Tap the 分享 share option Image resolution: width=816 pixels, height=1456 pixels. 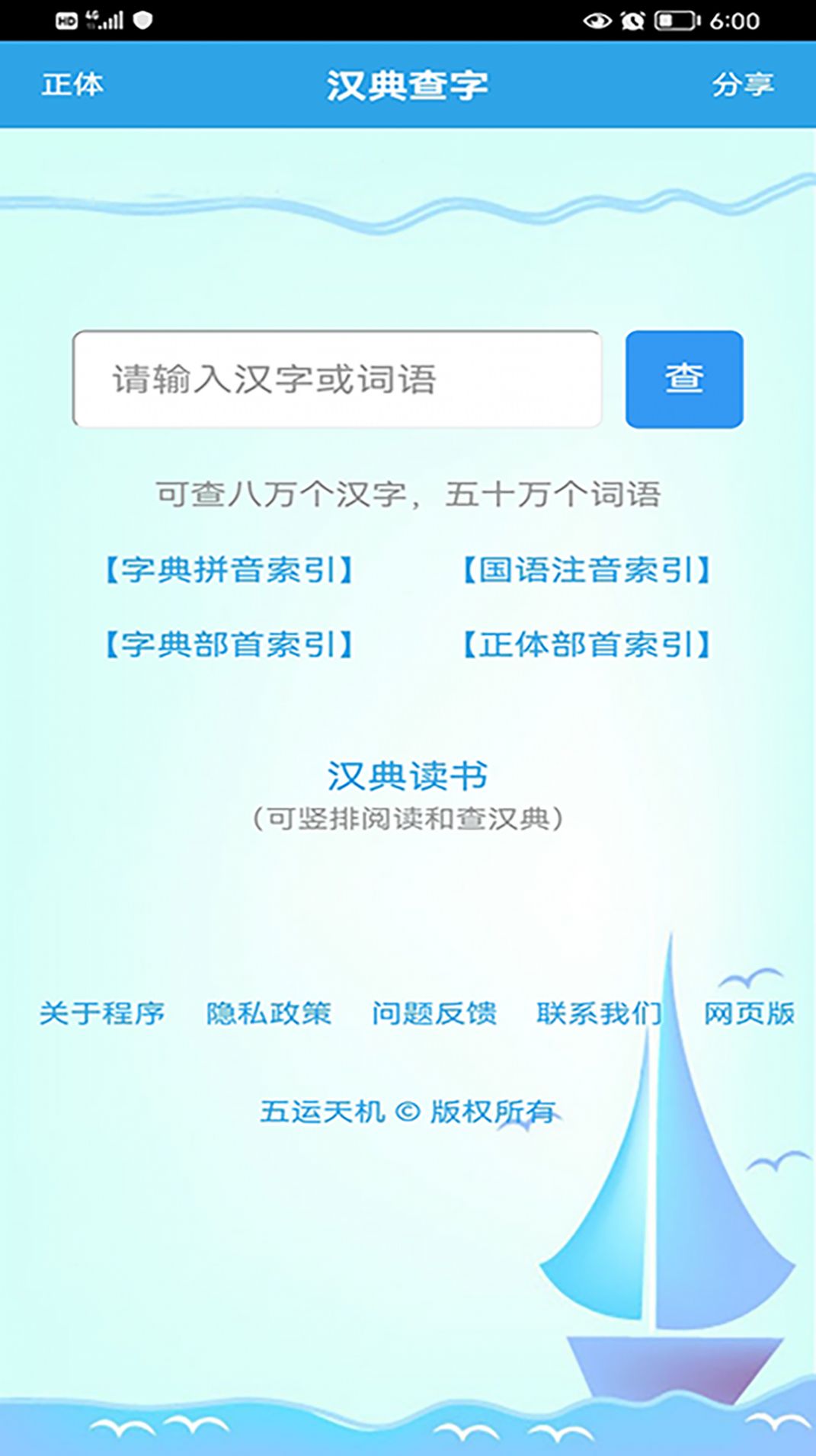[x=745, y=85]
